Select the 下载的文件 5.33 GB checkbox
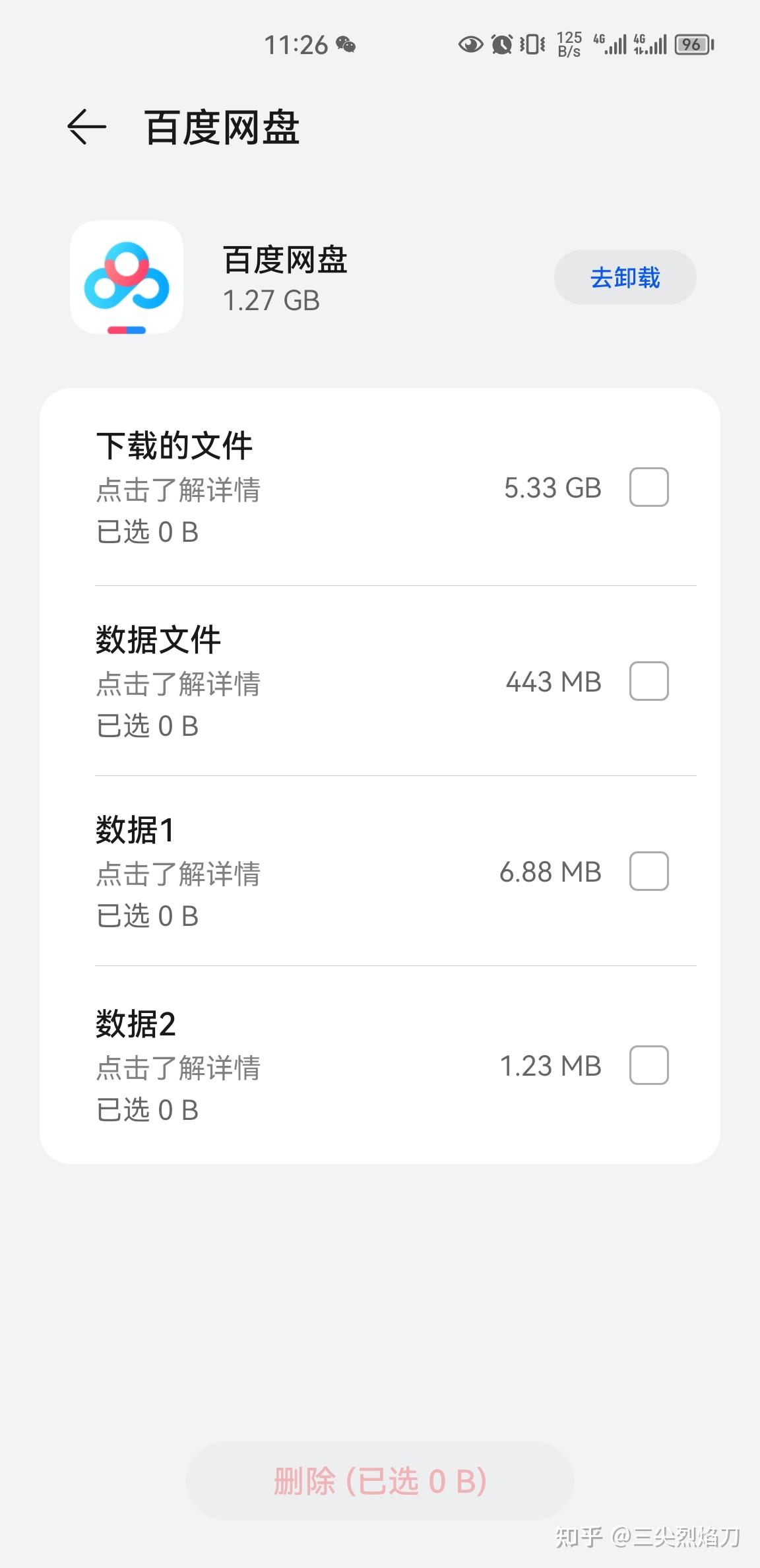This screenshot has width=760, height=1568. pyautogui.click(x=648, y=488)
